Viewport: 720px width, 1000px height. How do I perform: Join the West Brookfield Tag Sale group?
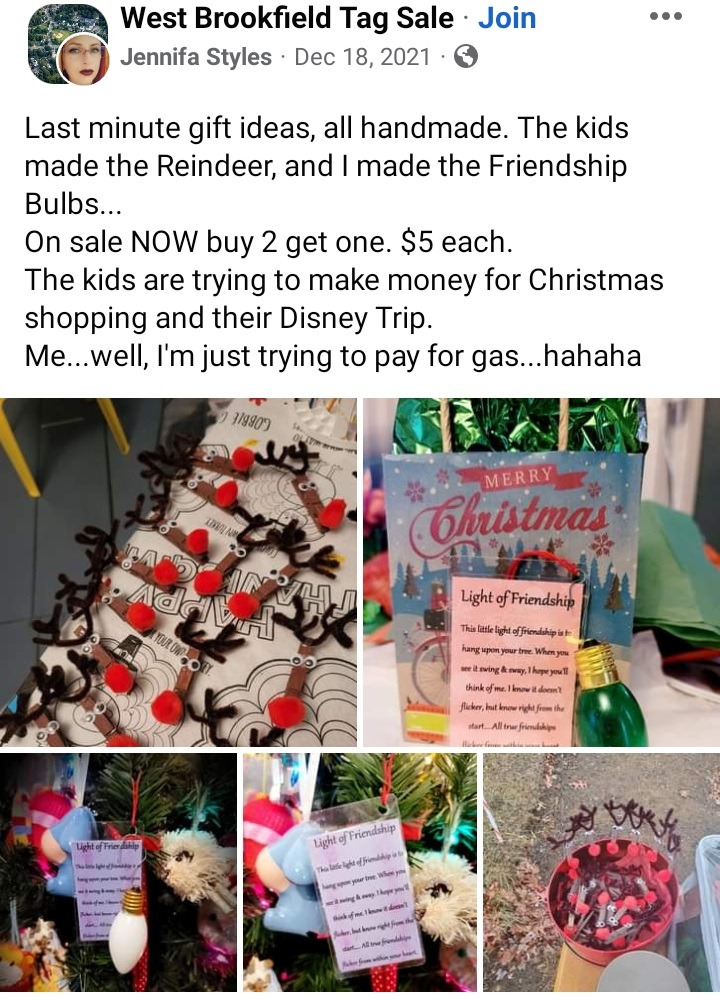506,18
